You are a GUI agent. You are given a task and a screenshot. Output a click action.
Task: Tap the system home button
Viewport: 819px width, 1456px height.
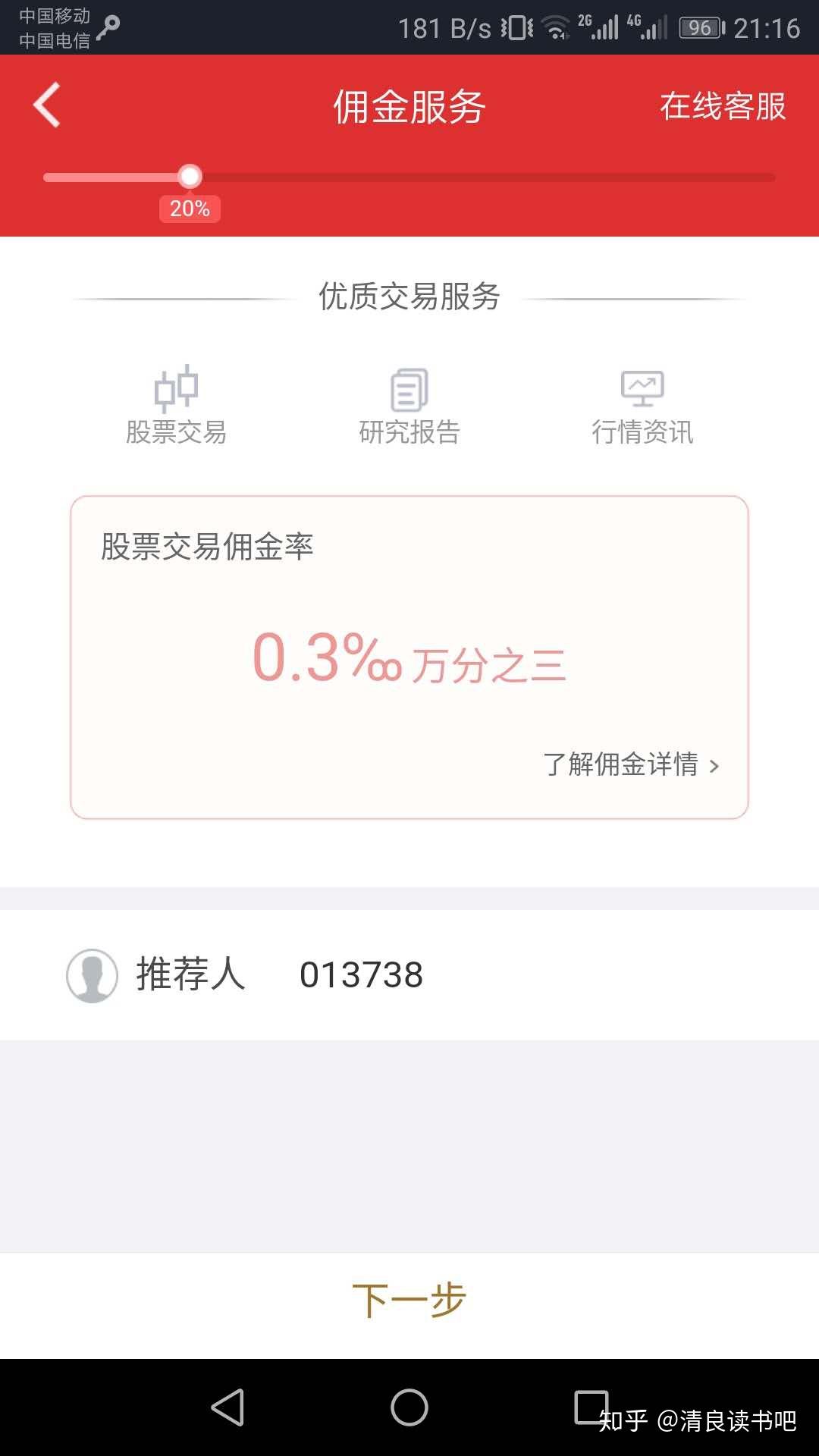click(409, 1407)
